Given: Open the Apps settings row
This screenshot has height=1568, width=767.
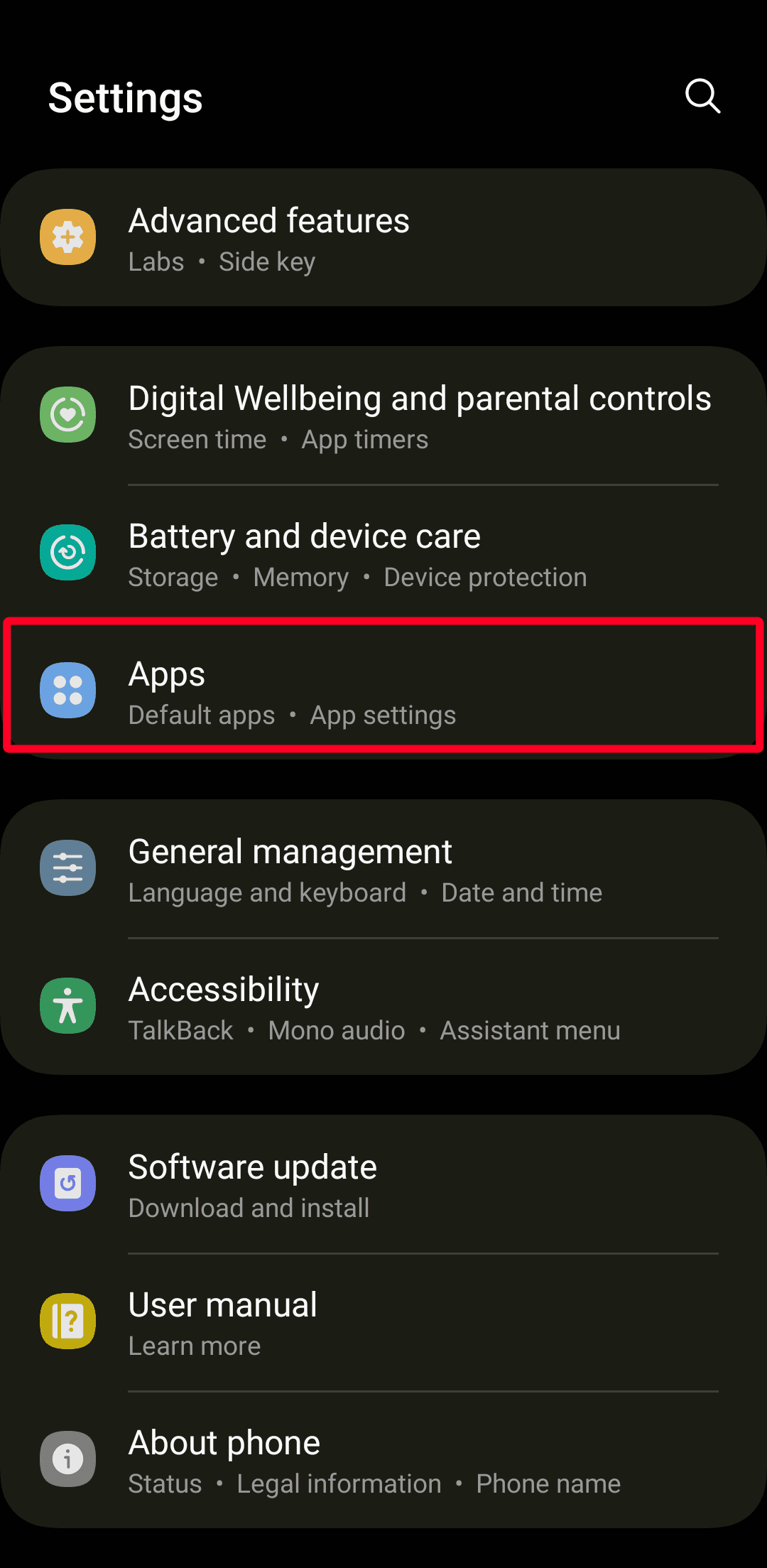Looking at the screenshot, I should point(383,691).
